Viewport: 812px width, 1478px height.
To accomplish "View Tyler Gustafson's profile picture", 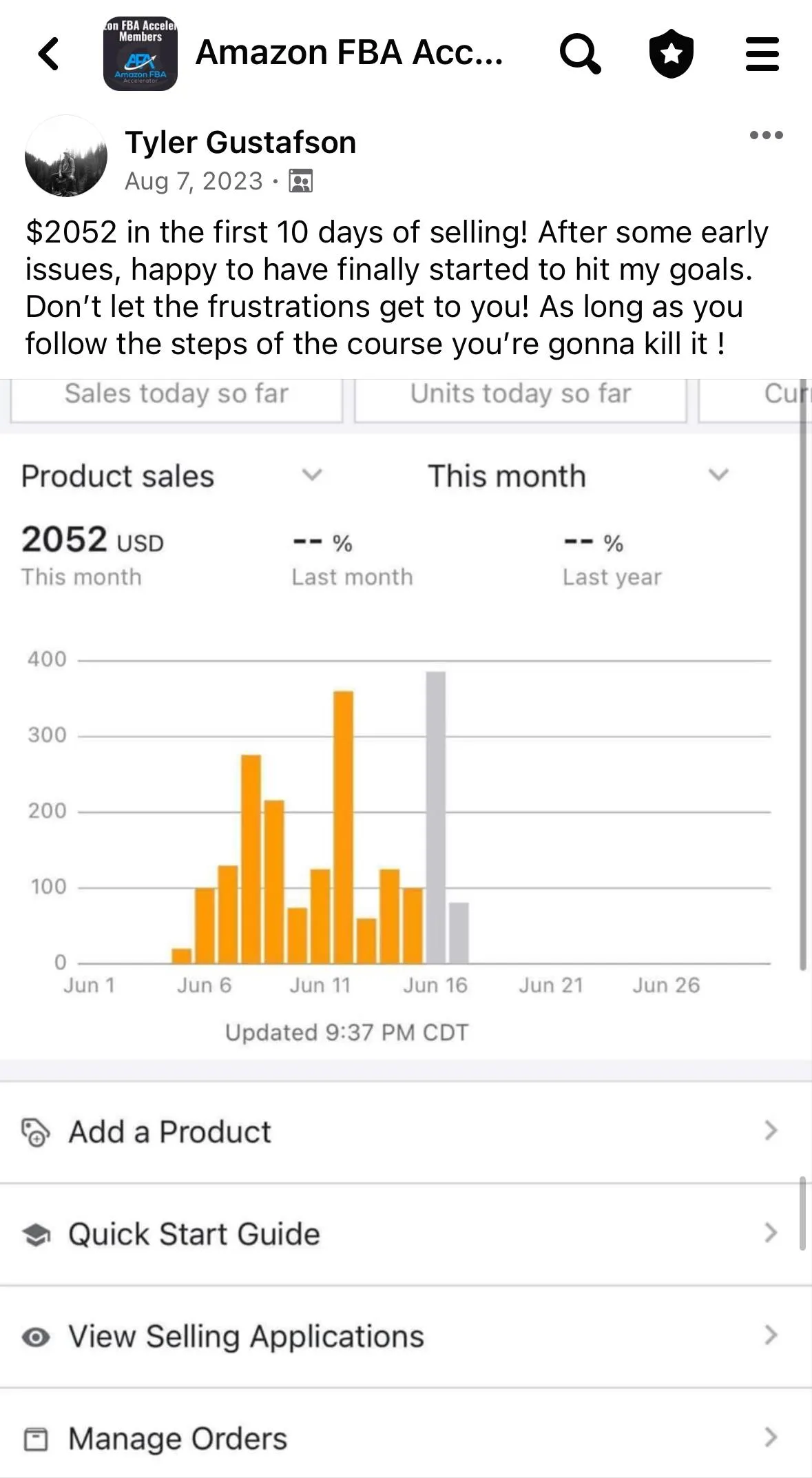I will click(x=66, y=156).
